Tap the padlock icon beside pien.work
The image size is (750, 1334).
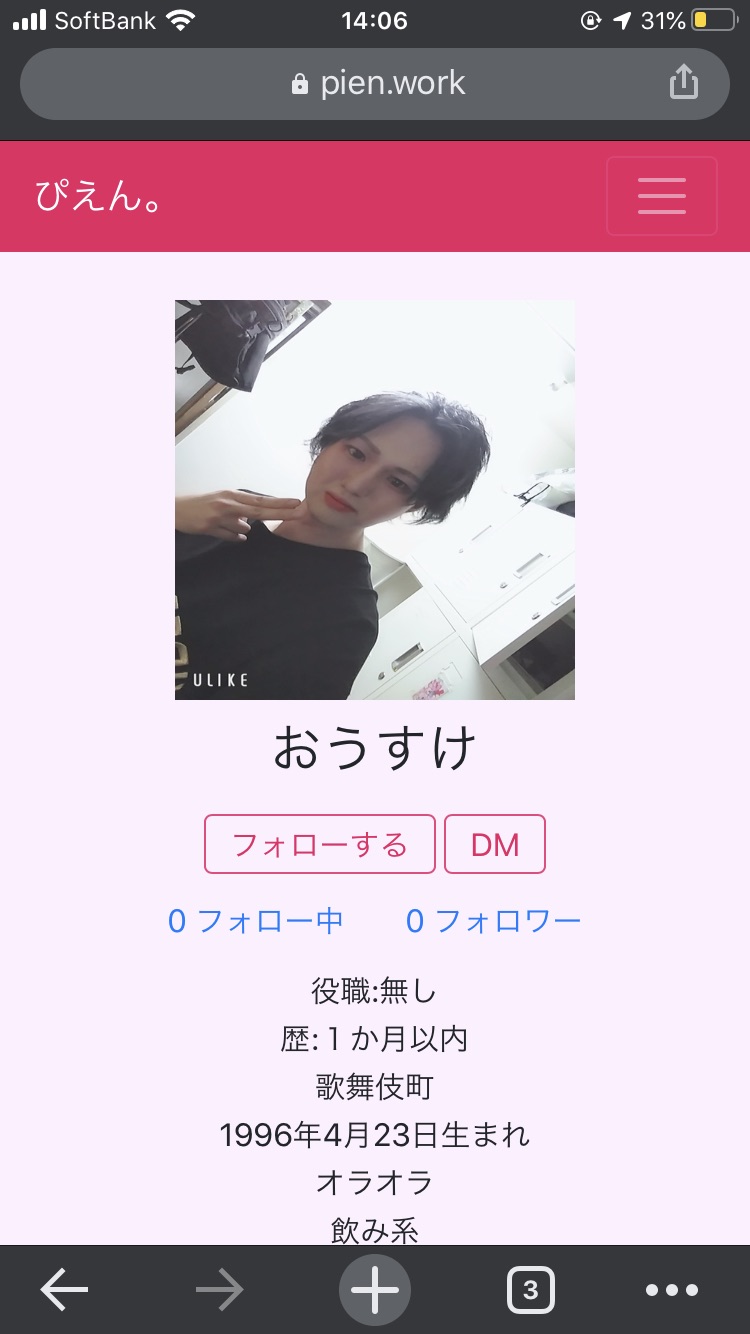299,83
